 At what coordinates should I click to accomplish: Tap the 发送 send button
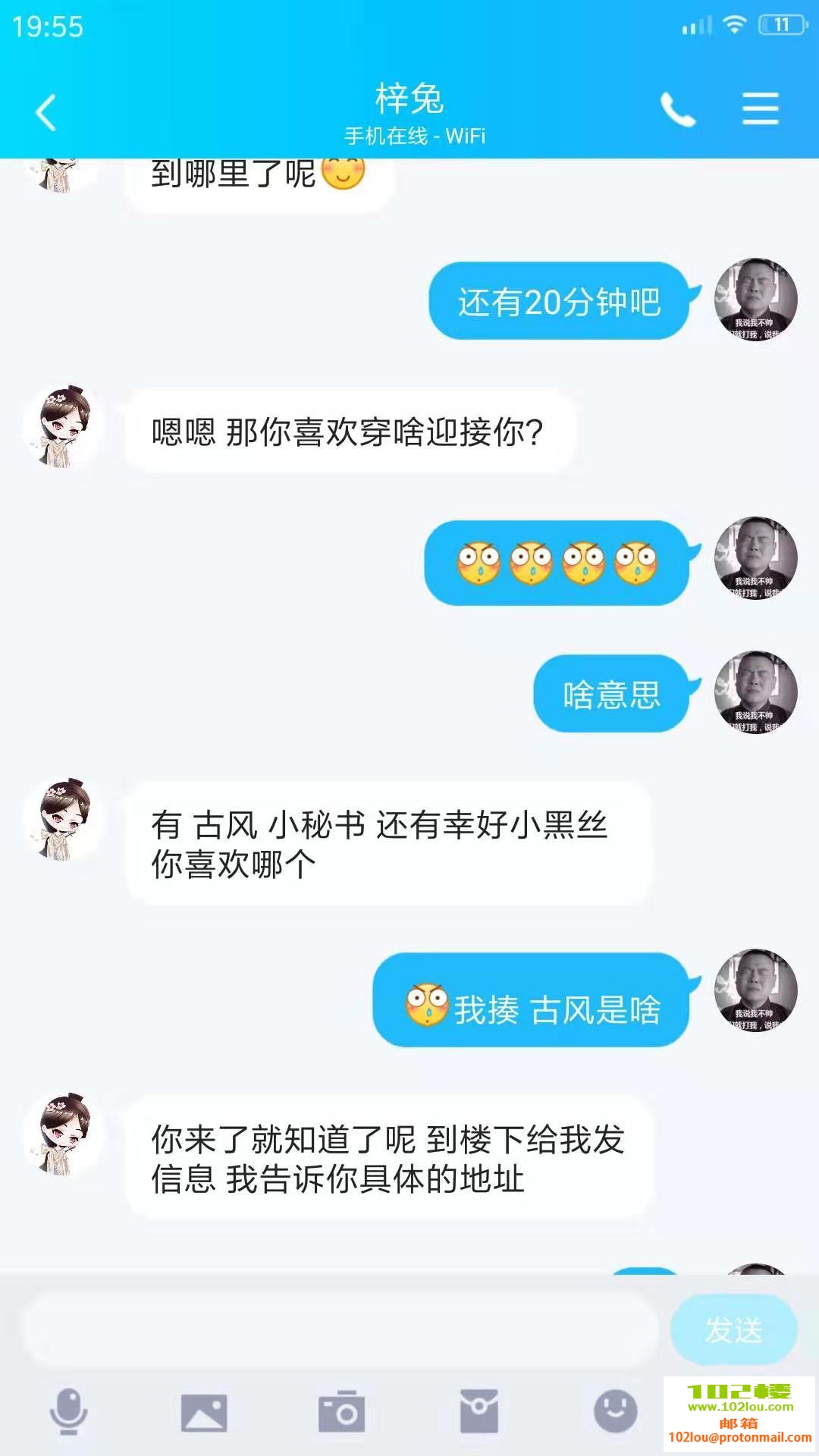(733, 1329)
